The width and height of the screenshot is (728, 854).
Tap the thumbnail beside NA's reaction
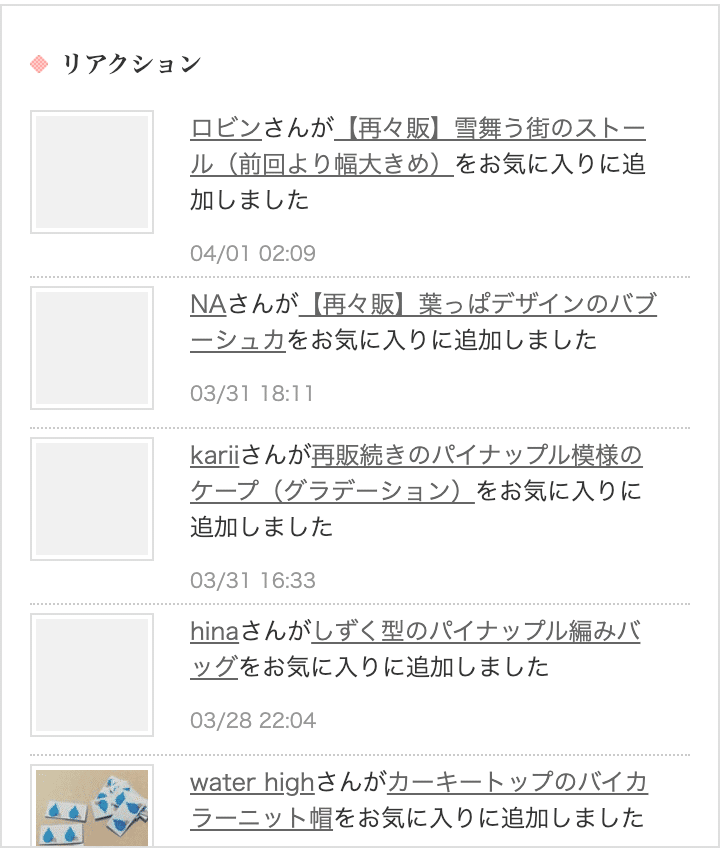click(92, 348)
